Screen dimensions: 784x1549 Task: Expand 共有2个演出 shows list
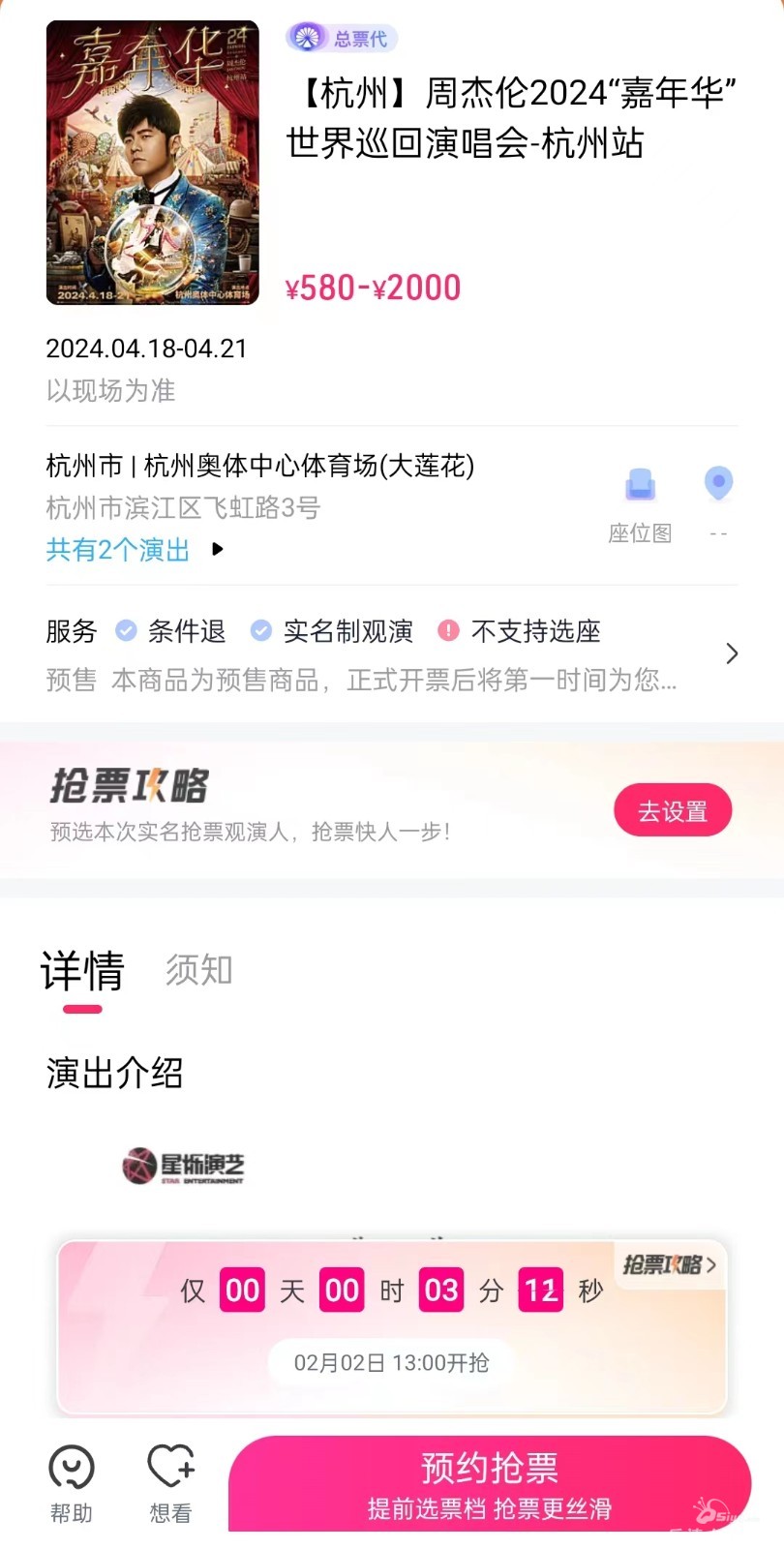tap(134, 550)
